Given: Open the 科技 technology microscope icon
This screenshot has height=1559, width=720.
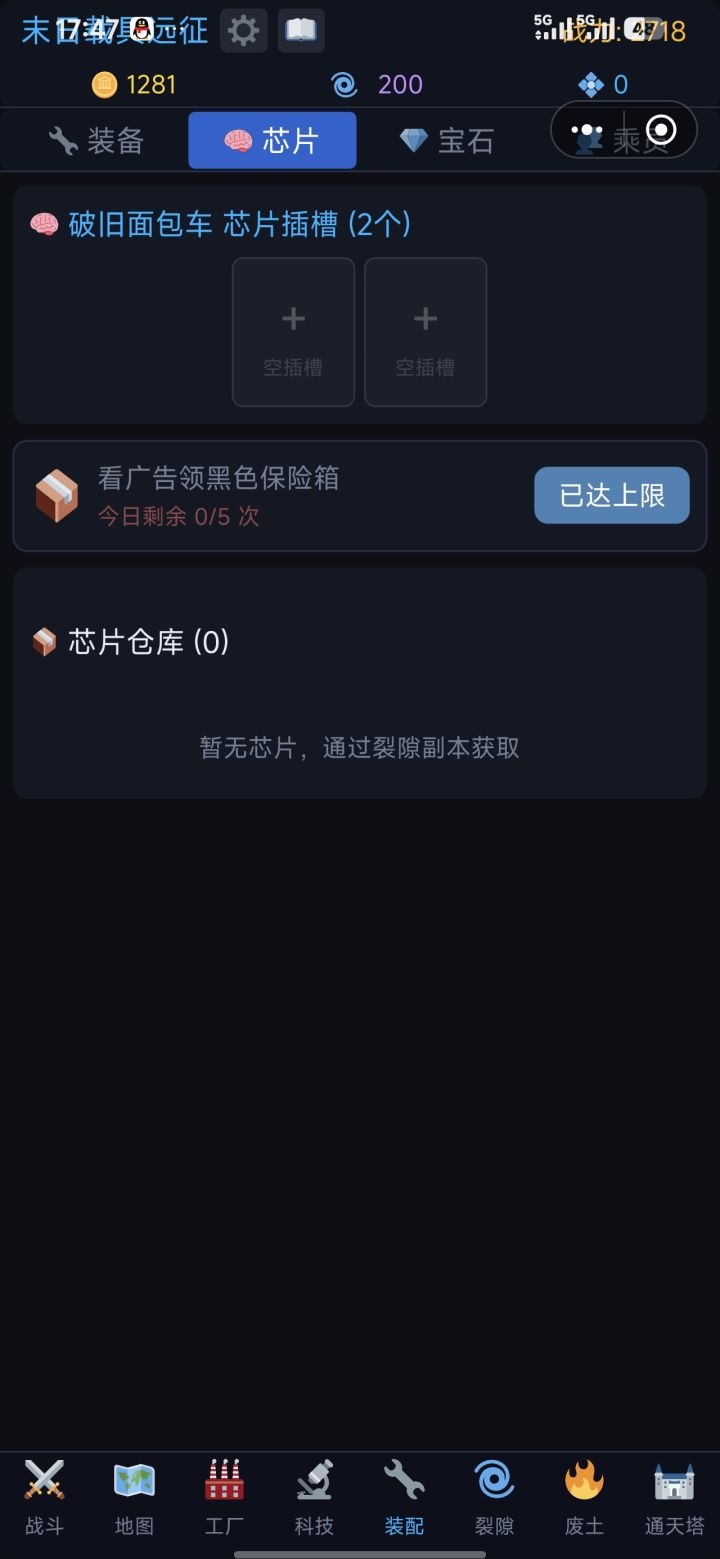Looking at the screenshot, I should coord(313,1497).
